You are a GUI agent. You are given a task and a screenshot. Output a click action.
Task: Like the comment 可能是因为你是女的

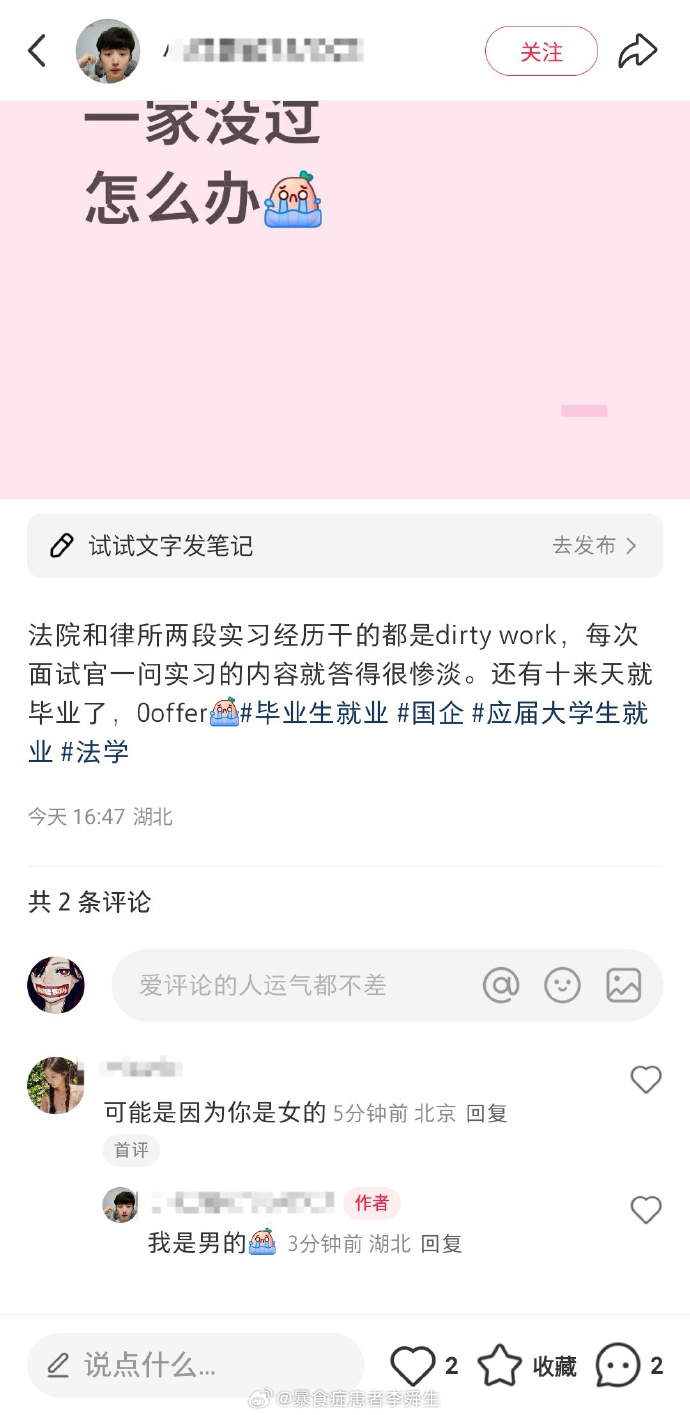[x=646, y=1080]
